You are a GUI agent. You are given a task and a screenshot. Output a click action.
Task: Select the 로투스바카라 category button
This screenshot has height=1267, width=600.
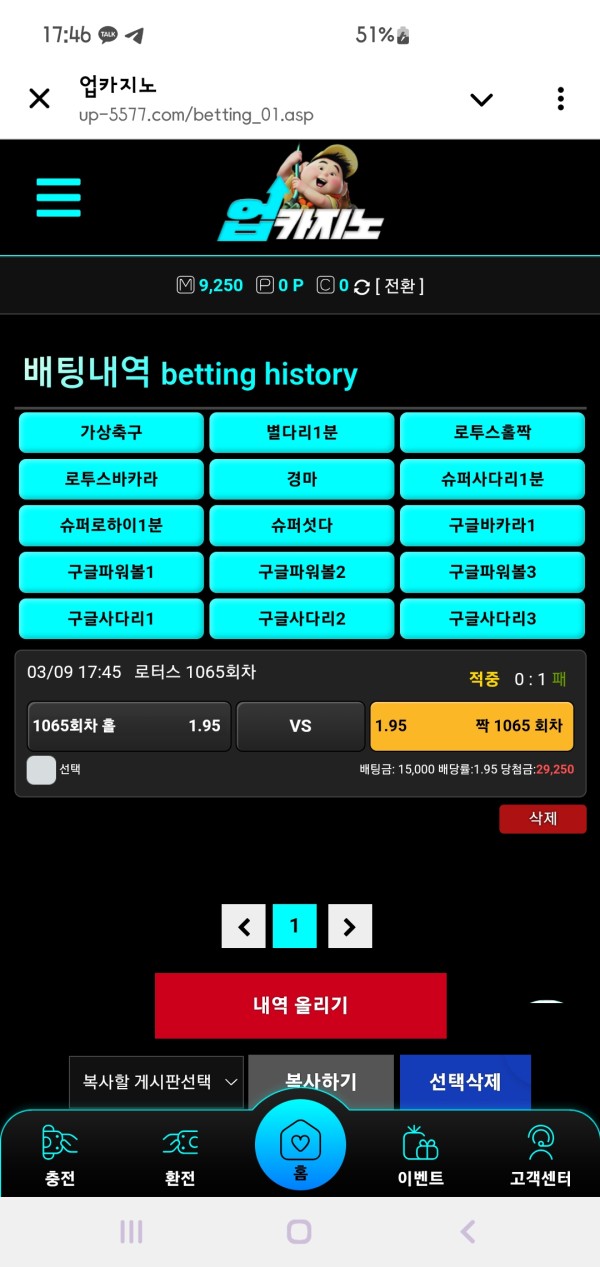tap(111, 479)
